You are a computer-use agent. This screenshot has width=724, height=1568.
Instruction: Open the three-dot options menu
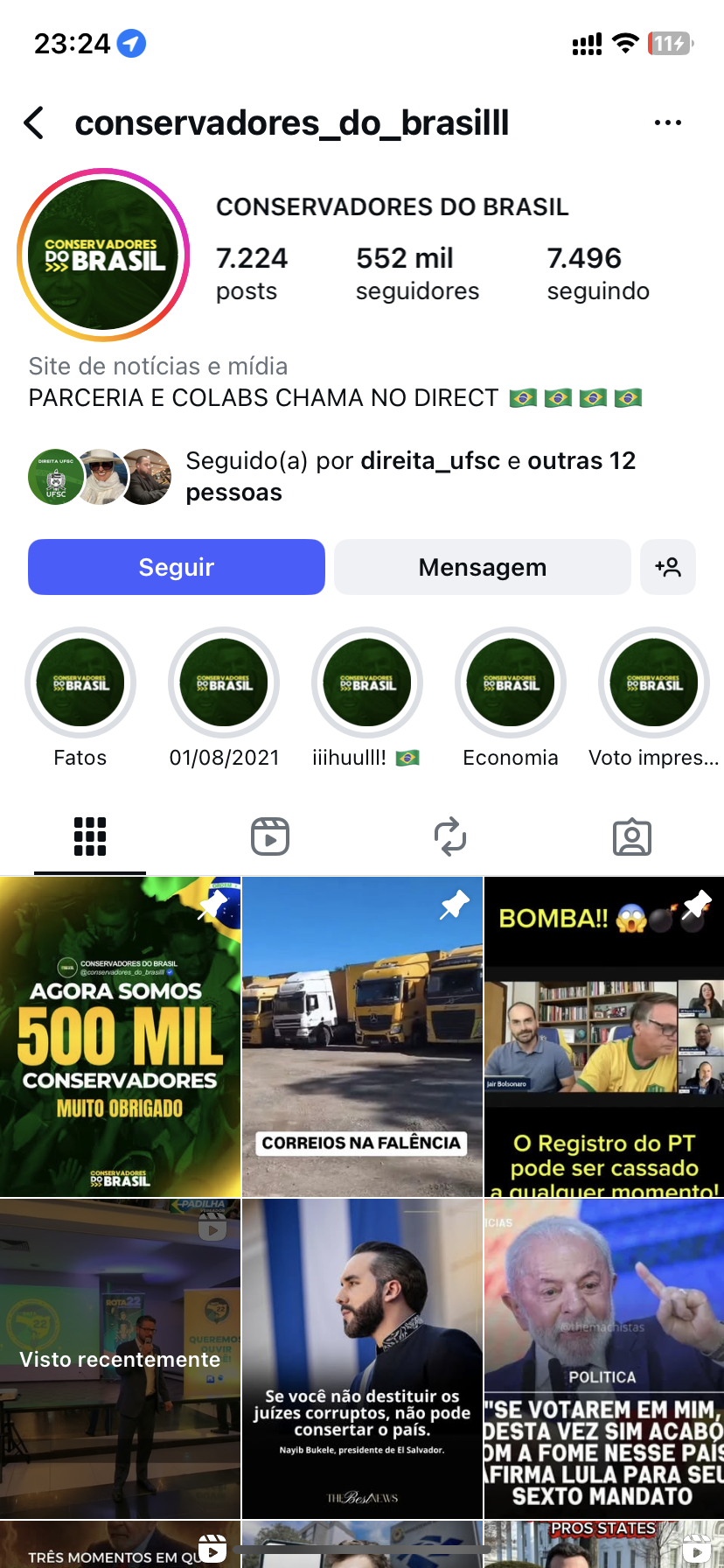[667, 123]
